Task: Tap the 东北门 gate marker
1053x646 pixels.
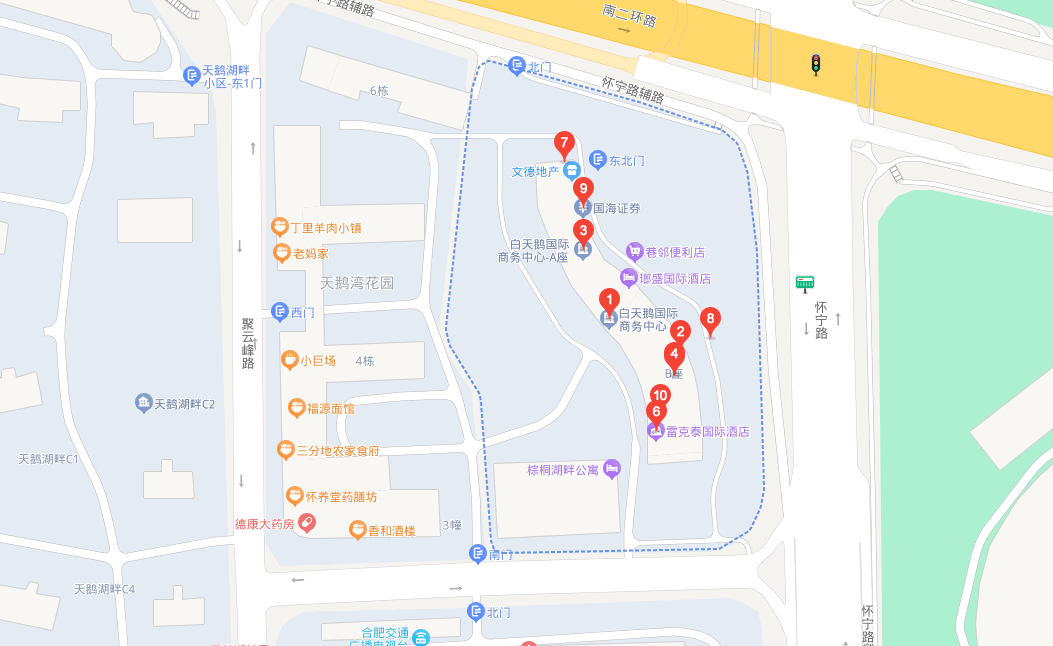Action: 598,158
